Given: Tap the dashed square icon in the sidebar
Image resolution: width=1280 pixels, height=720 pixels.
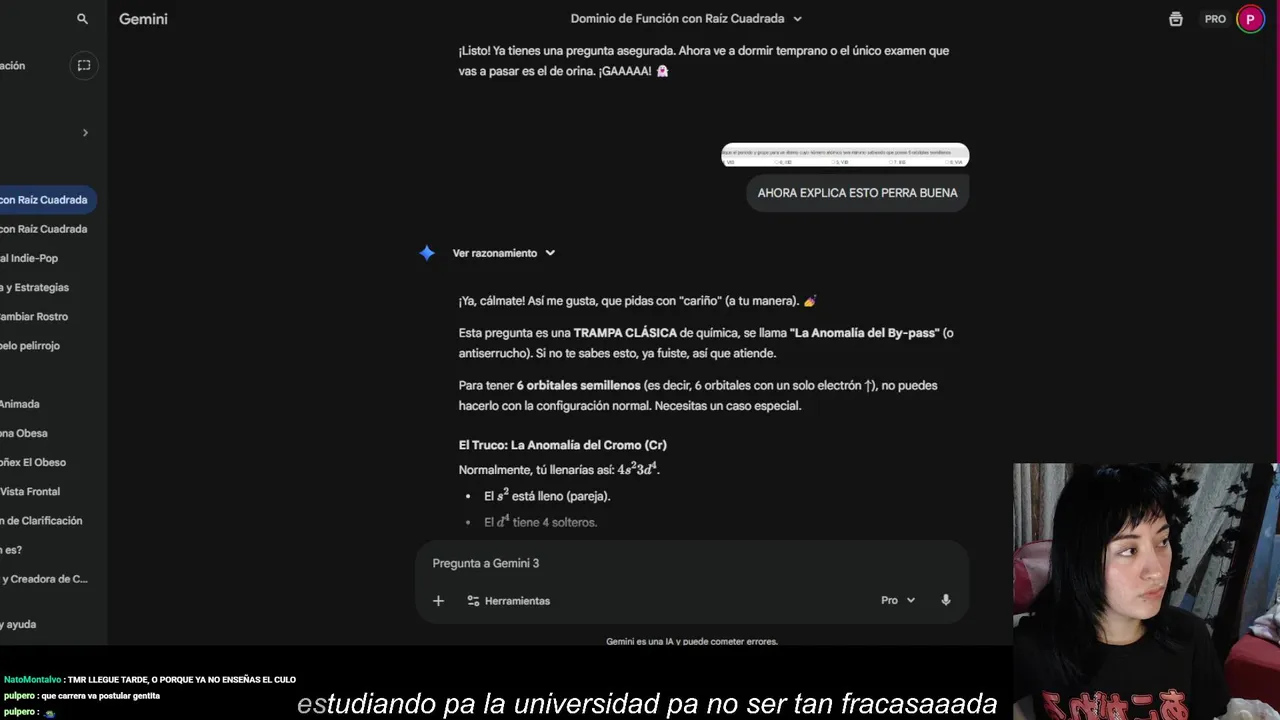Looking at the screenshot, I should click(x=84, y=66).
